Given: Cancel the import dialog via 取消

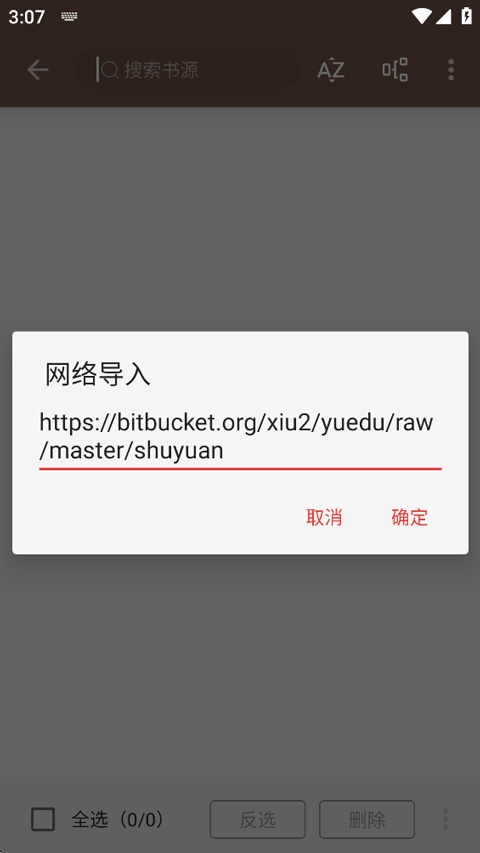Looking at the screenshot, I should (324, 517).
